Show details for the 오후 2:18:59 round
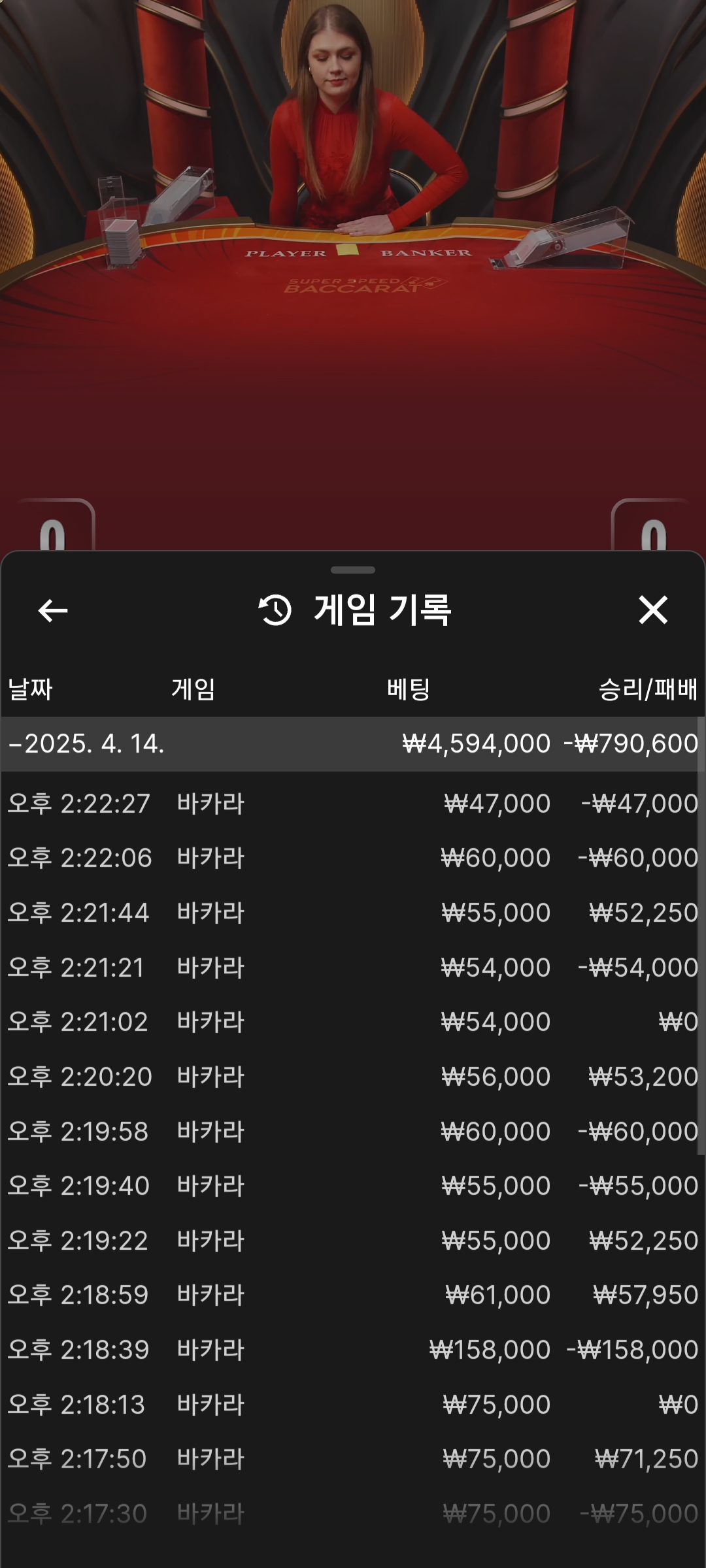Viewport: 706px width, 1568px height. (353, 1295)
